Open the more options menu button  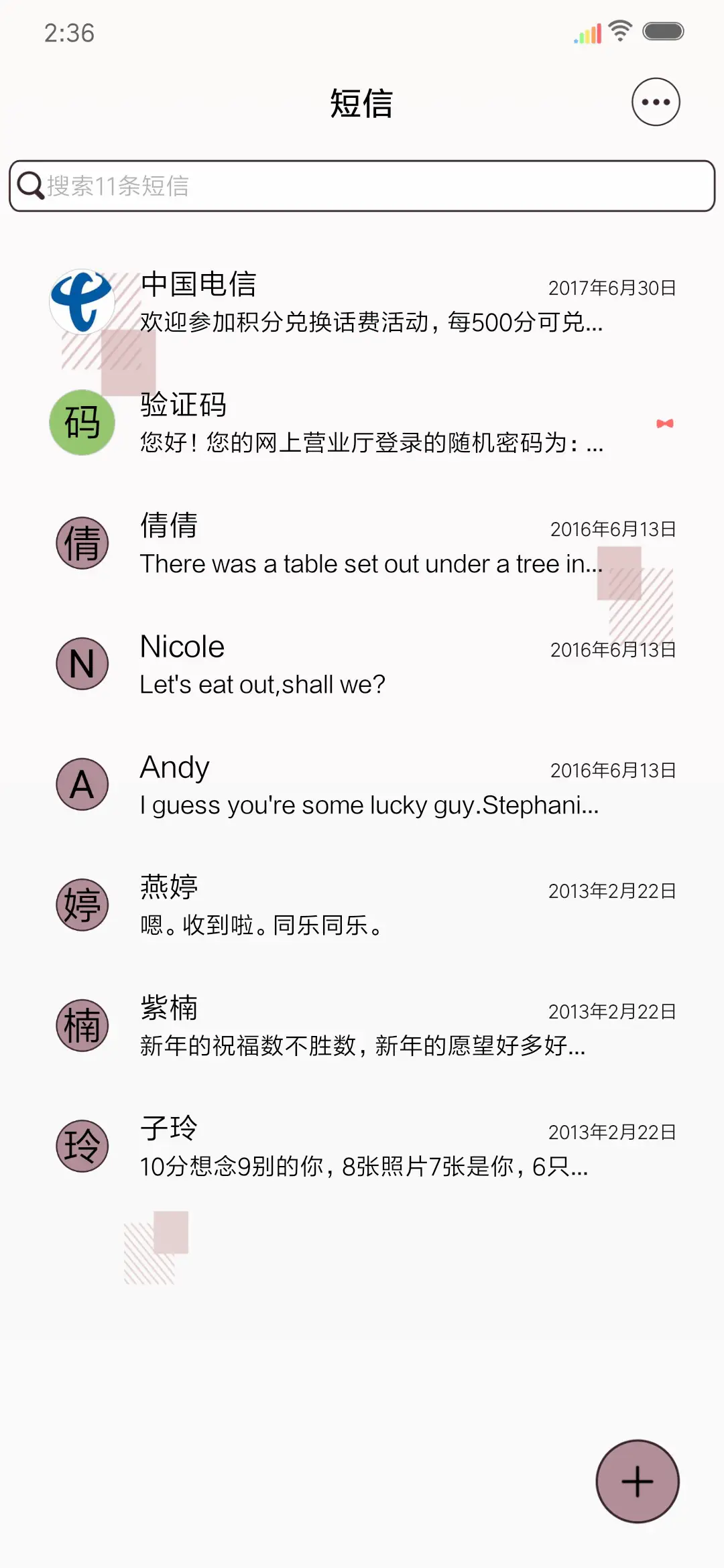[x=655, y=103]
